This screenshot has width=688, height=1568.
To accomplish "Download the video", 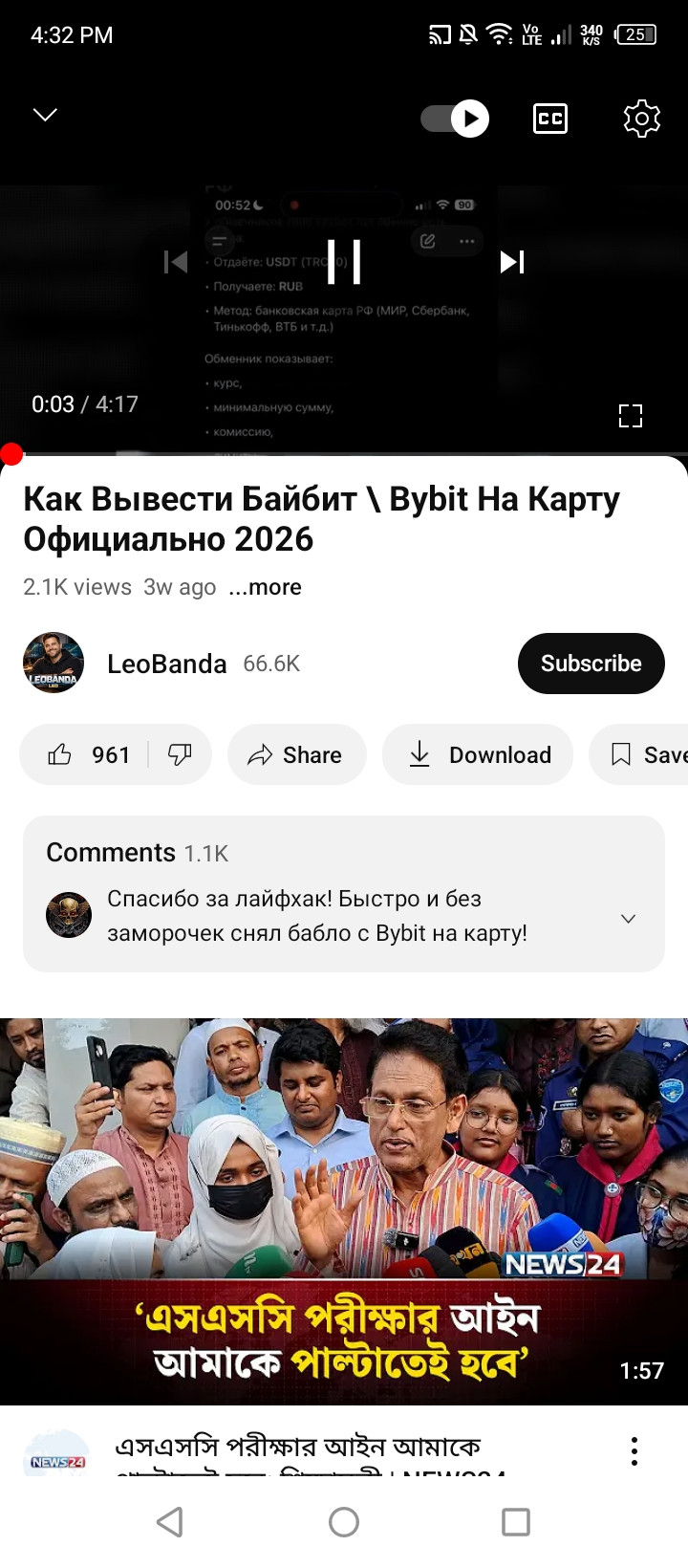I will (x=478, y=755).
